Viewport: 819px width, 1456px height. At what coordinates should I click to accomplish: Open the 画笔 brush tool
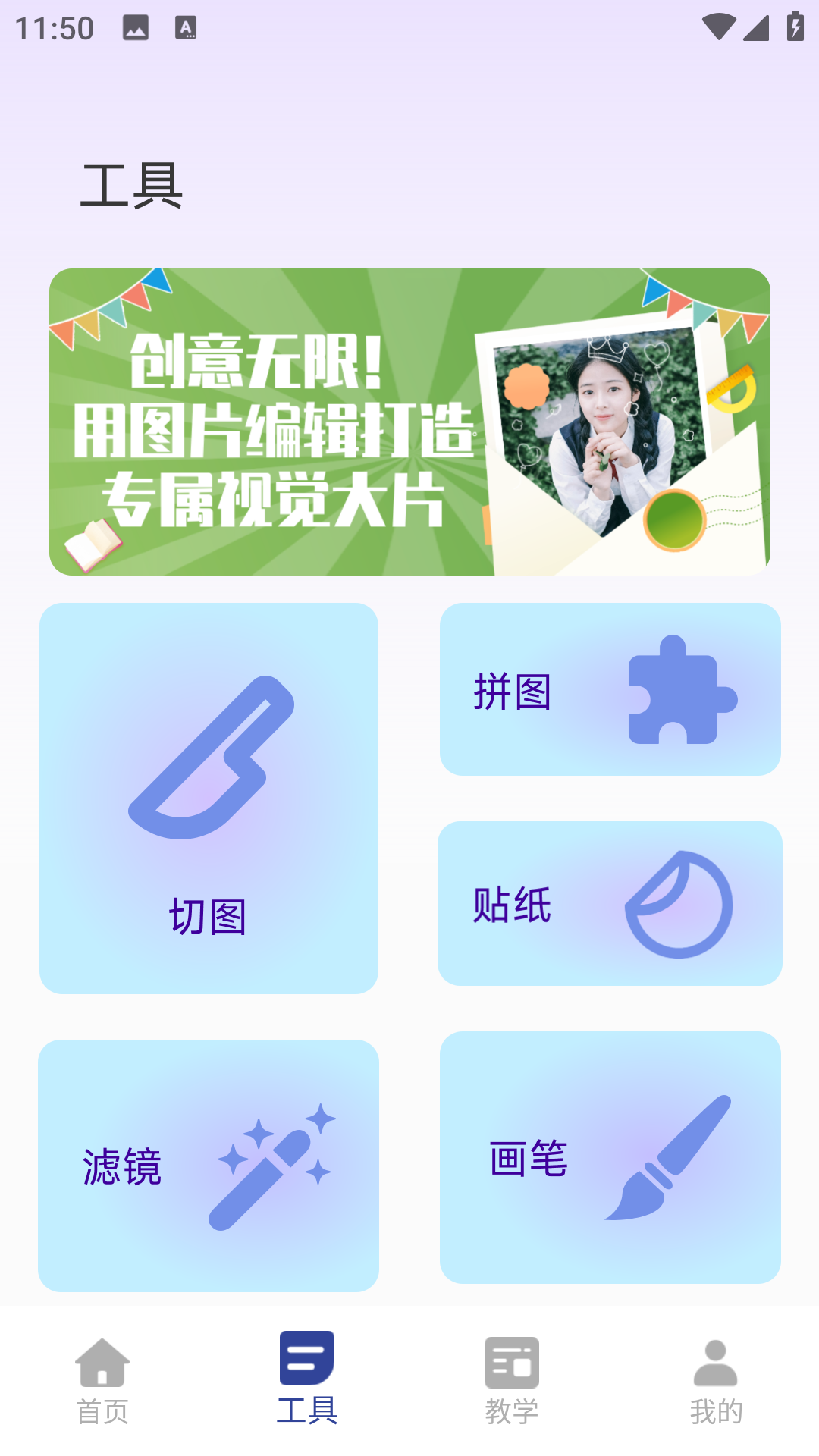pyautogui.click(x=610, y=1157)
